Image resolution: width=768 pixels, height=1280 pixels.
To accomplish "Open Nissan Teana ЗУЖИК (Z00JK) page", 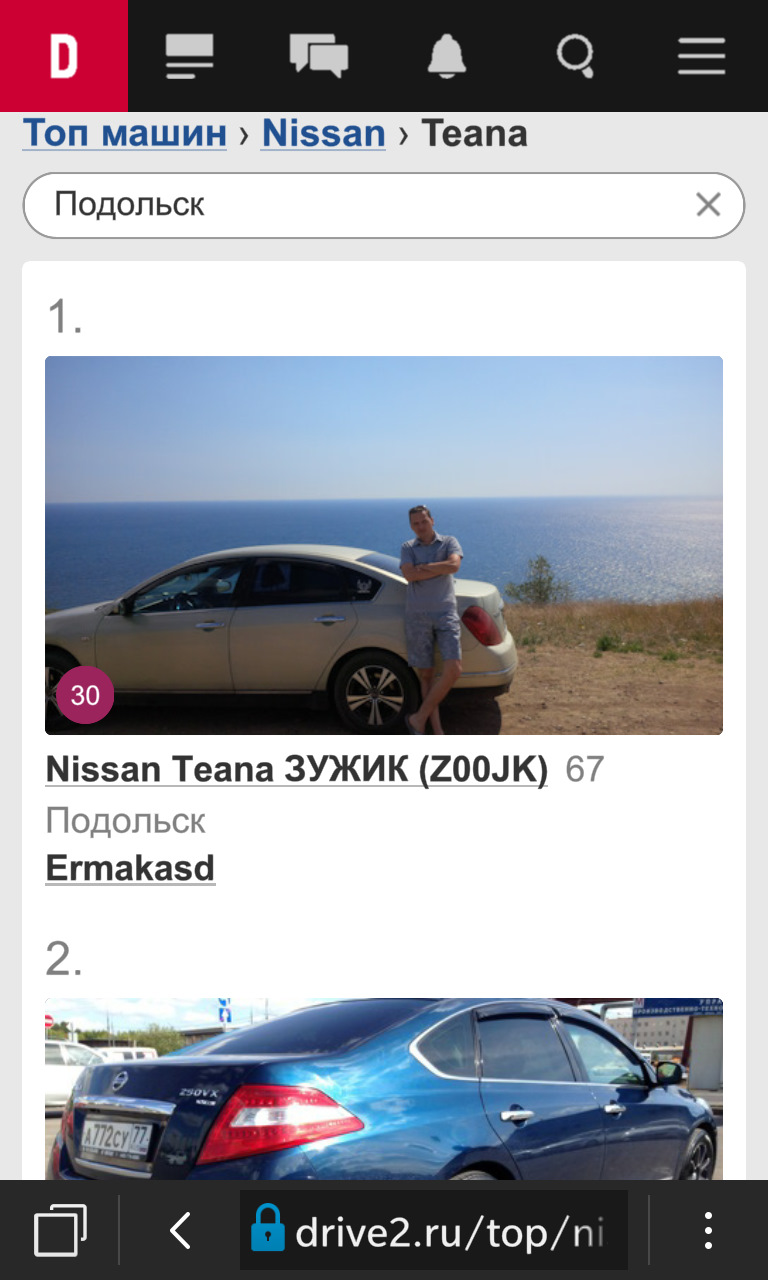I will pyautogui.click(x=296, y=769).
